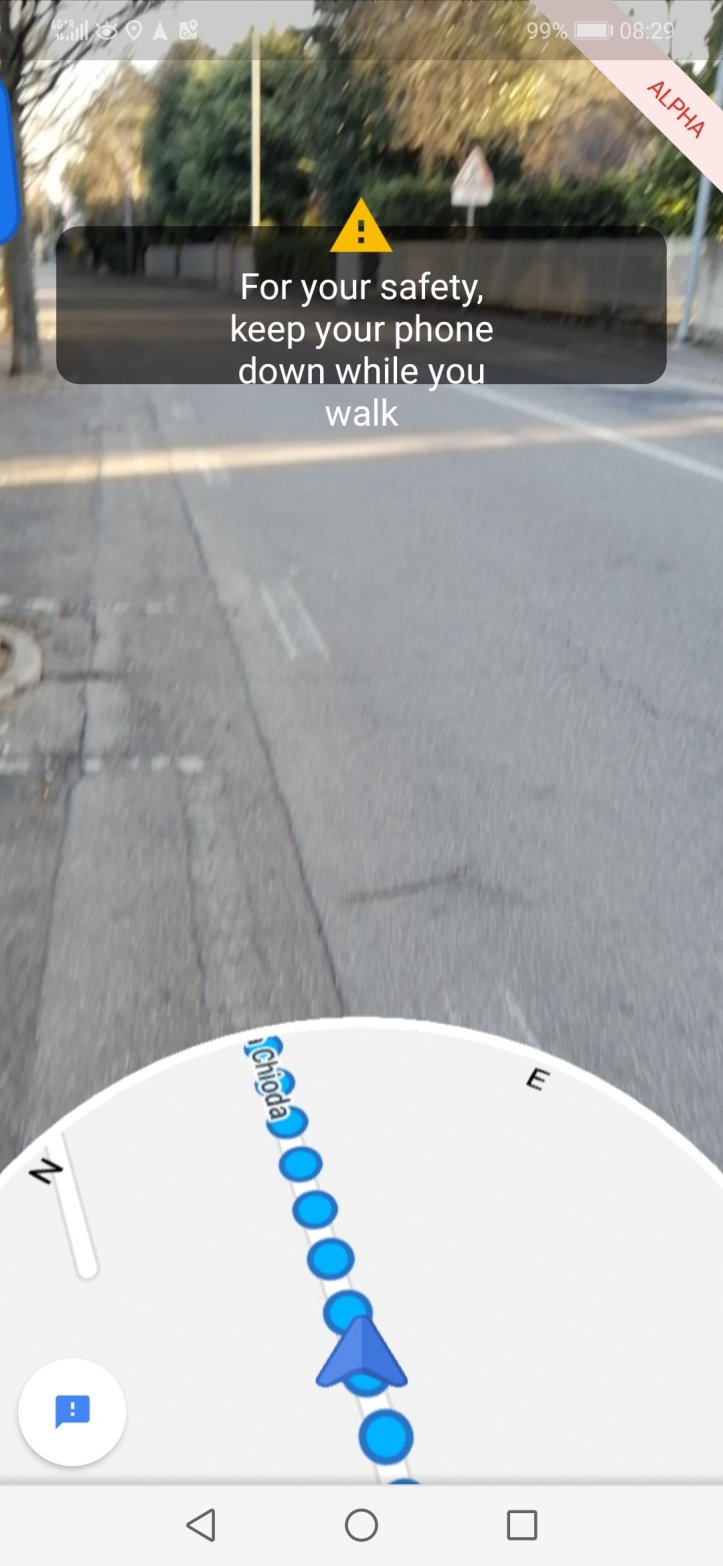Go back using the system back button
Image resolution: width=723 pixels, height=1566 pixels.
point(201,1525)
